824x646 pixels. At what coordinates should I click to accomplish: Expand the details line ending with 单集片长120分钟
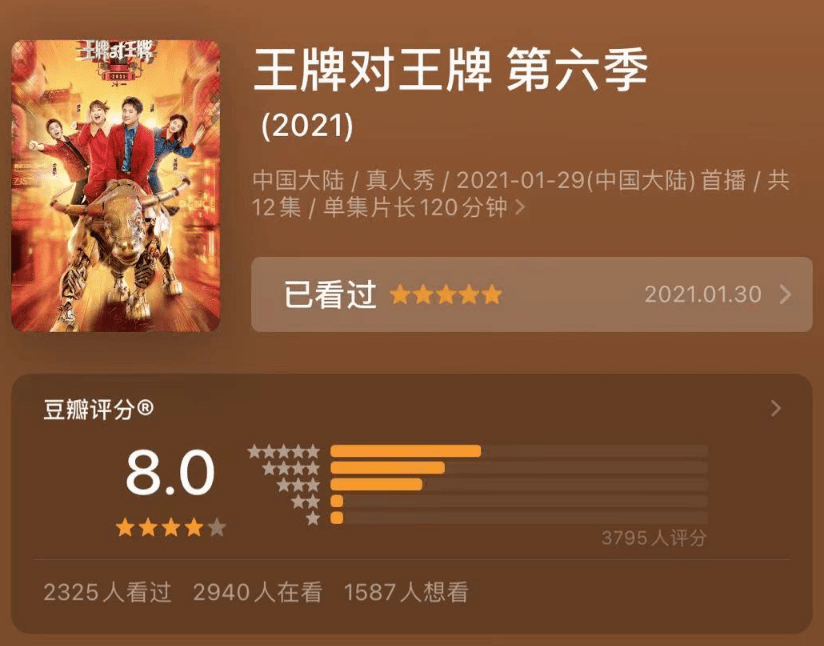coord(519,209)
